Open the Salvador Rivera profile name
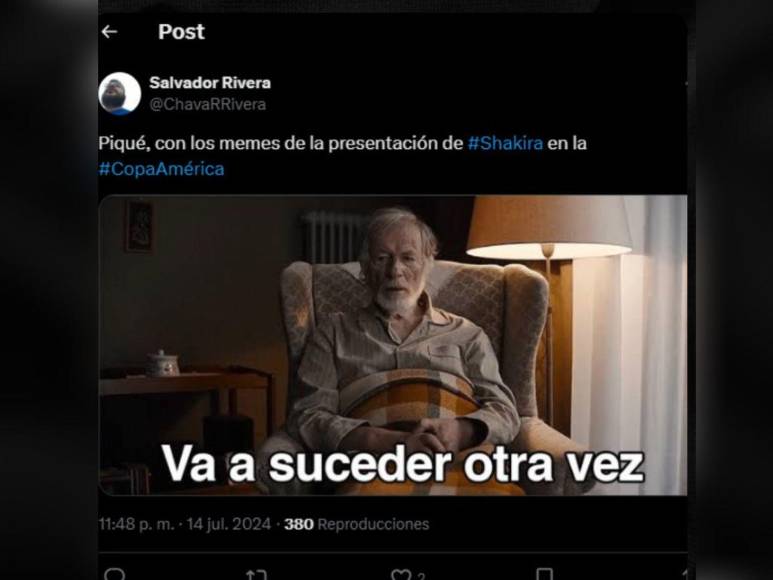 tap(209, 83)
